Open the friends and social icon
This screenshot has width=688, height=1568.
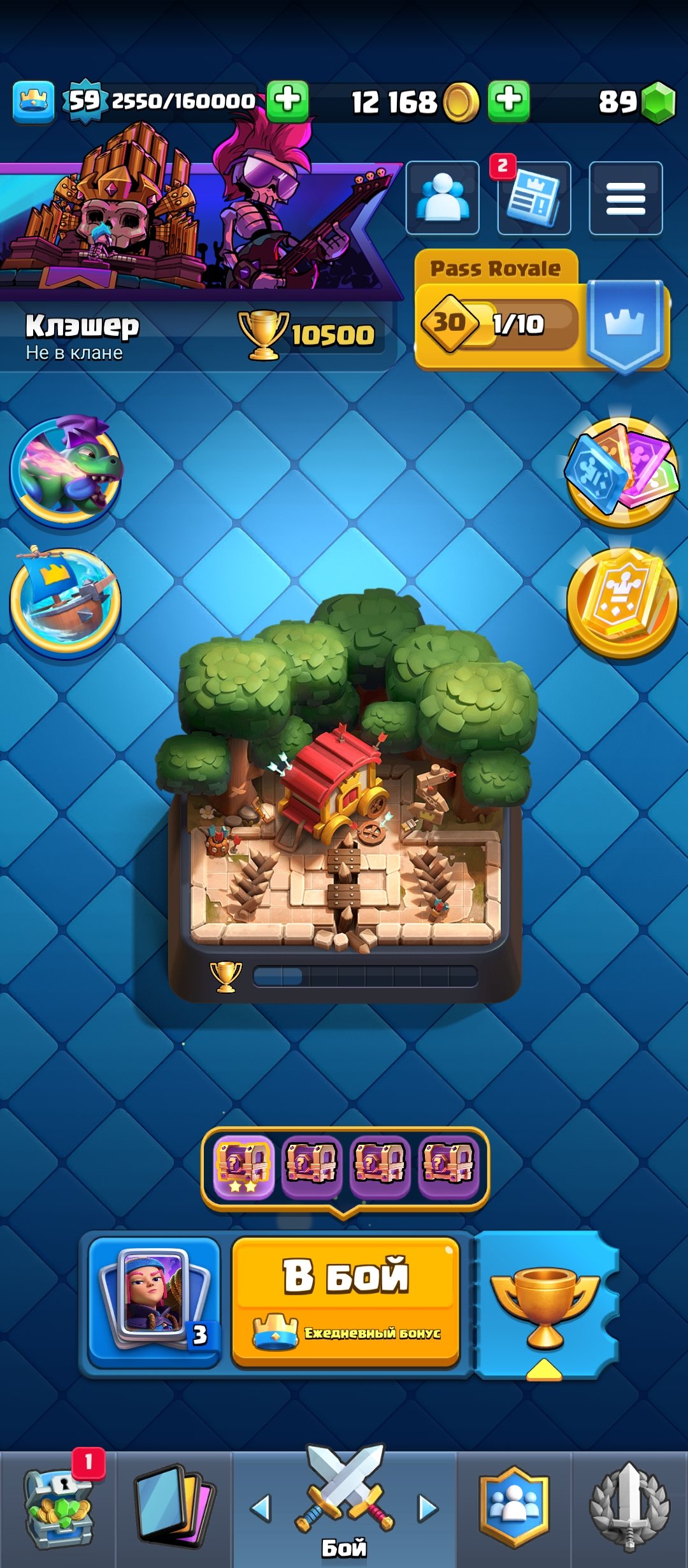coord(442,199)
